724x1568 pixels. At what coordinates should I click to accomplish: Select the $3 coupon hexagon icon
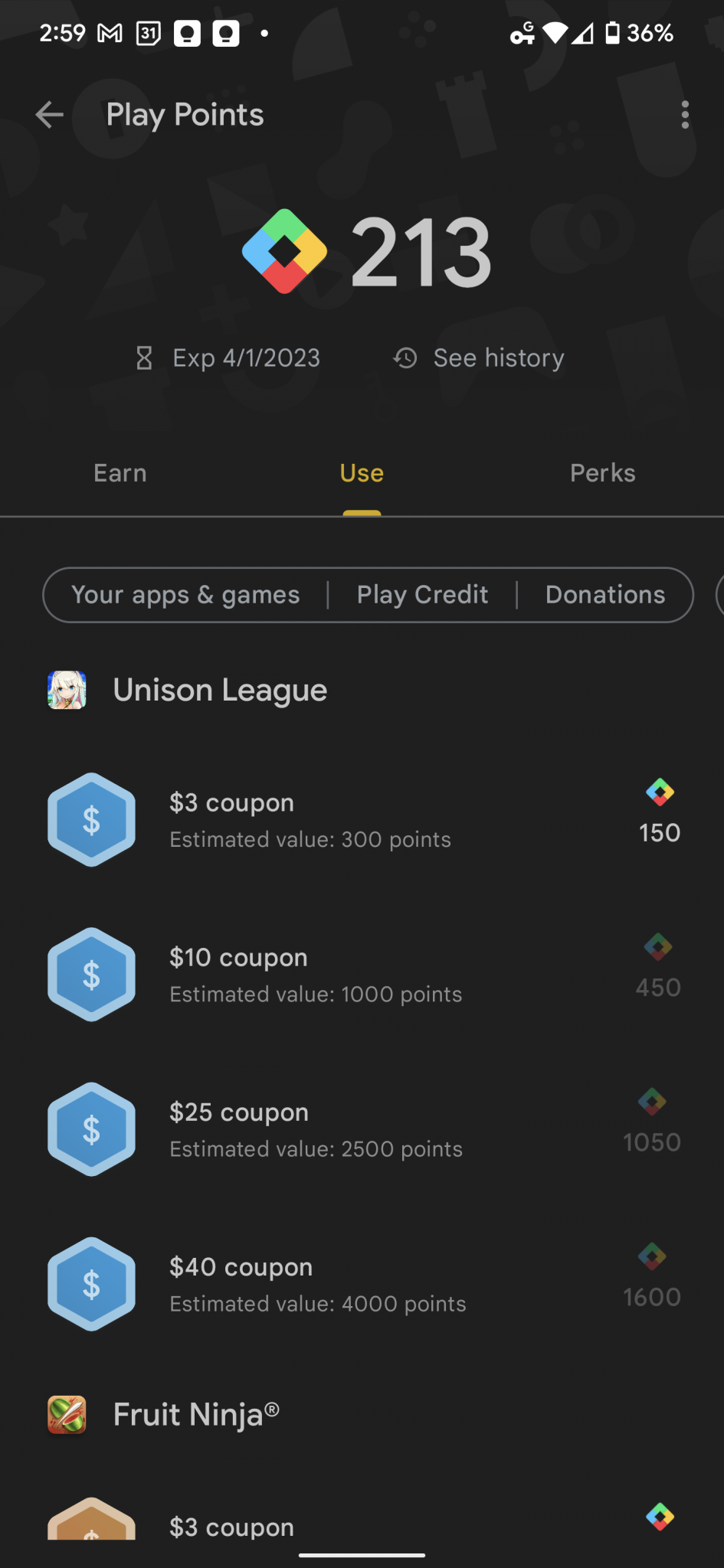(90, 820)
